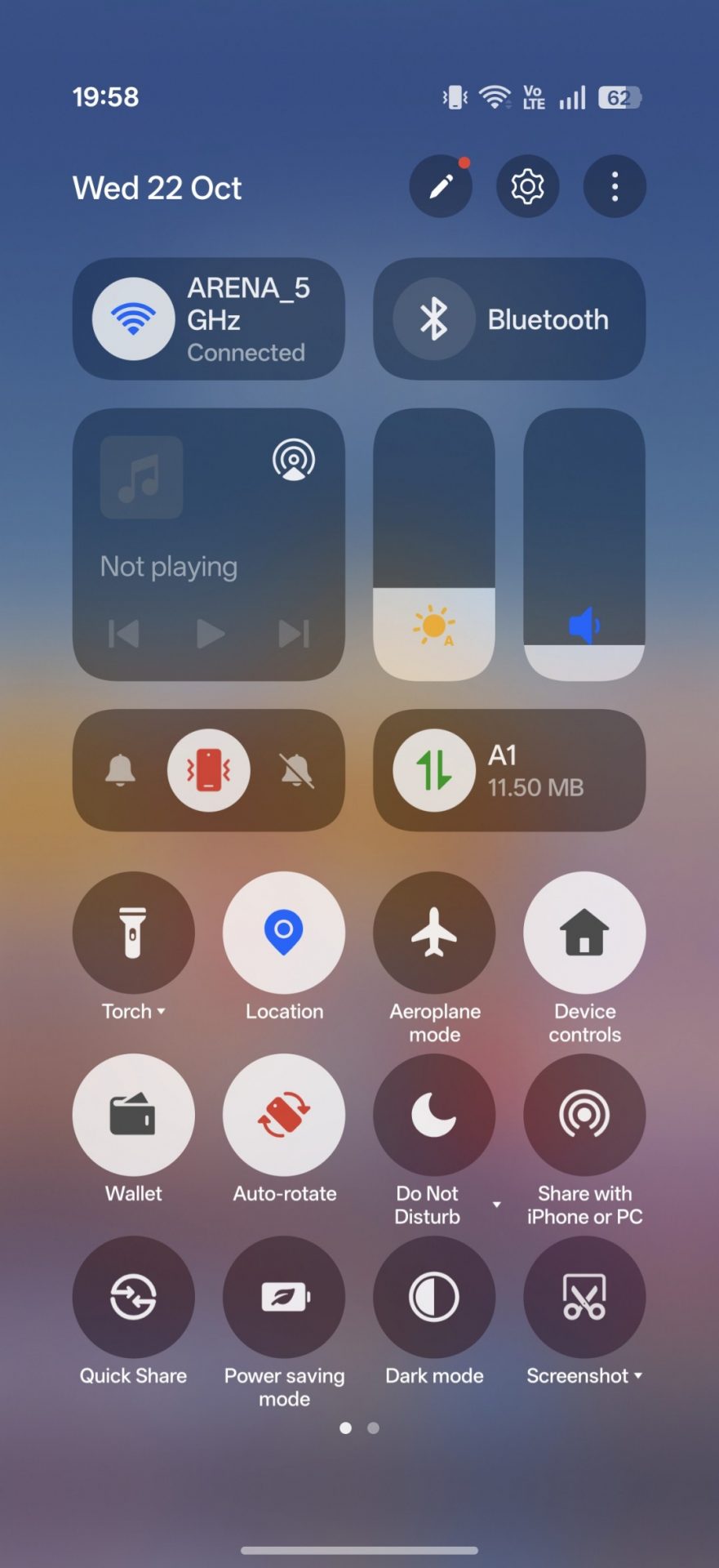Open Wallet tile
The image size is (719, 1568).
[133, 1115]
